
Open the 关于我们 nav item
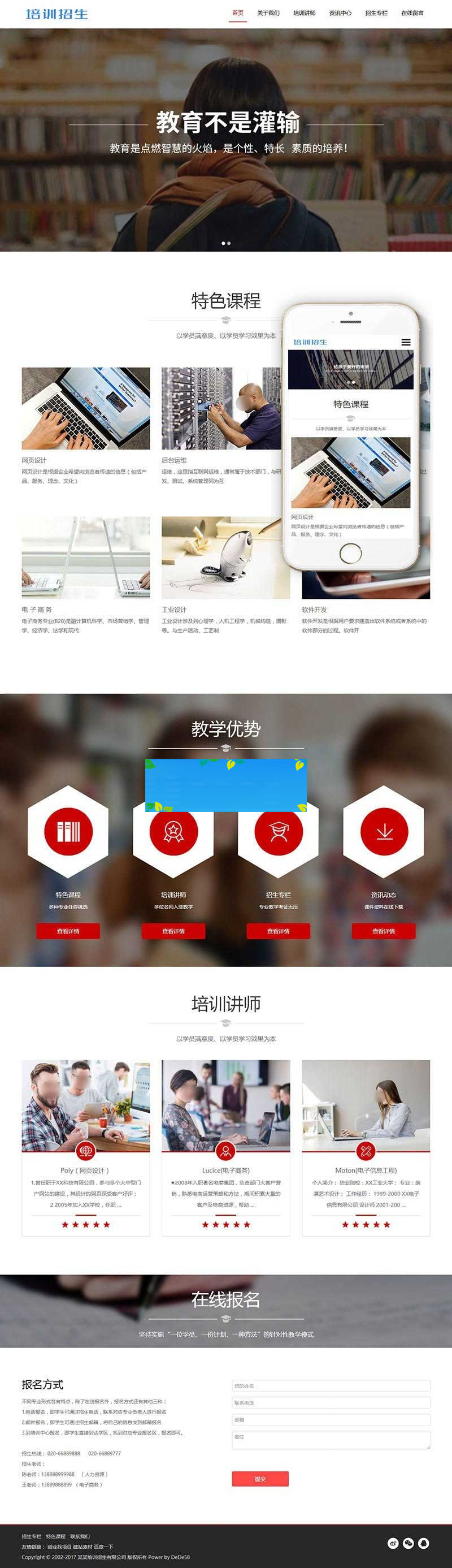point(268,13)
